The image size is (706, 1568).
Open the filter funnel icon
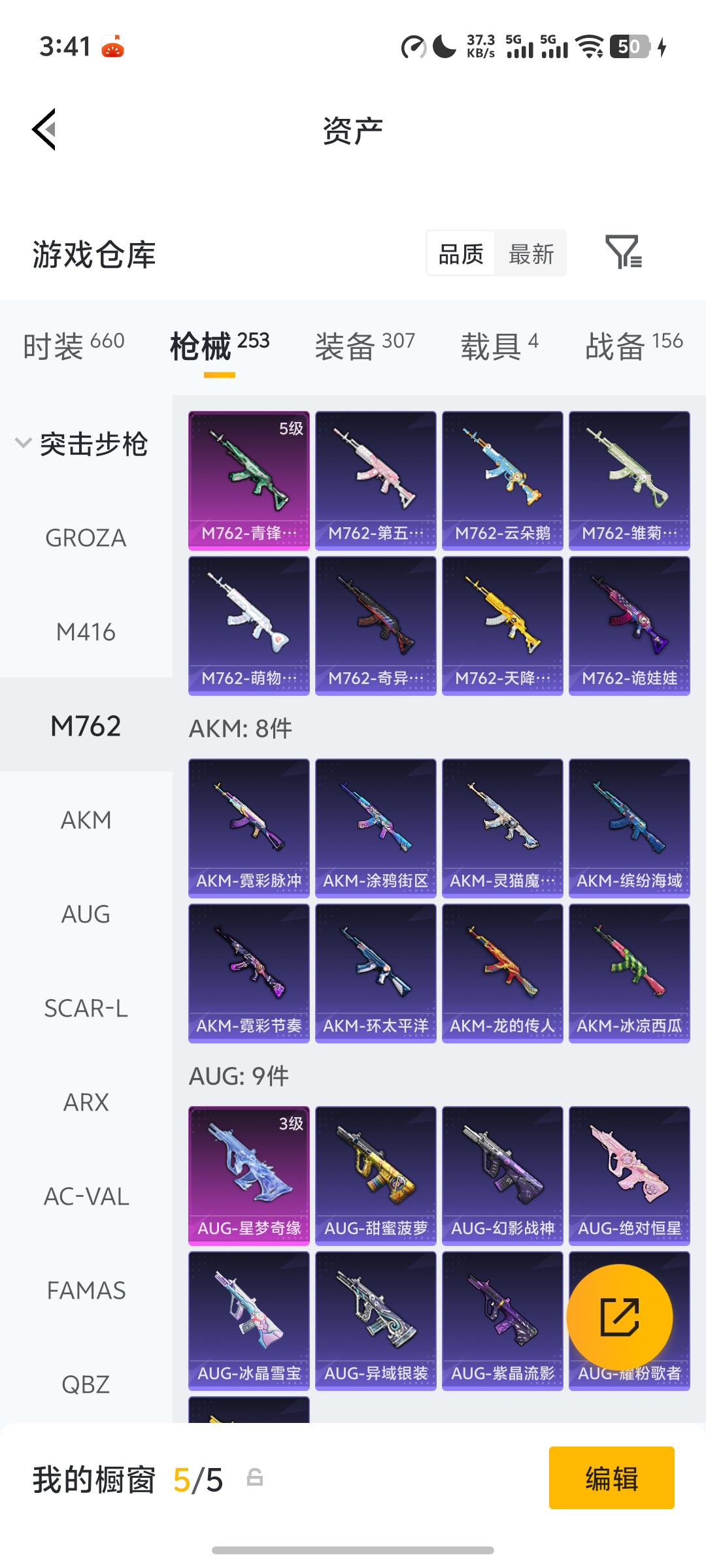[623, 253]
